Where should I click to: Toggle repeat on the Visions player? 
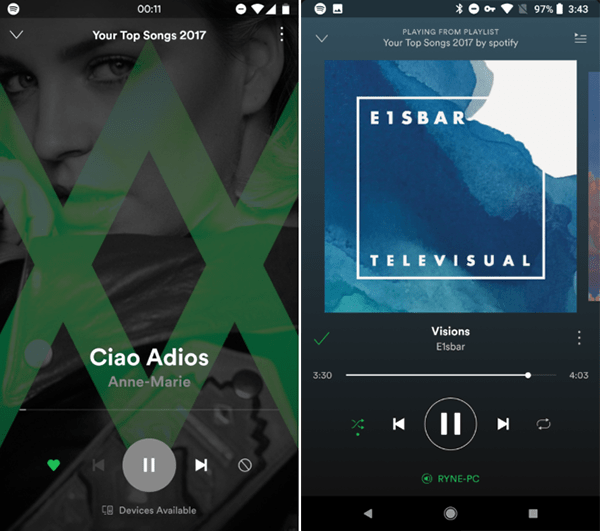click(x=543, y=424)
